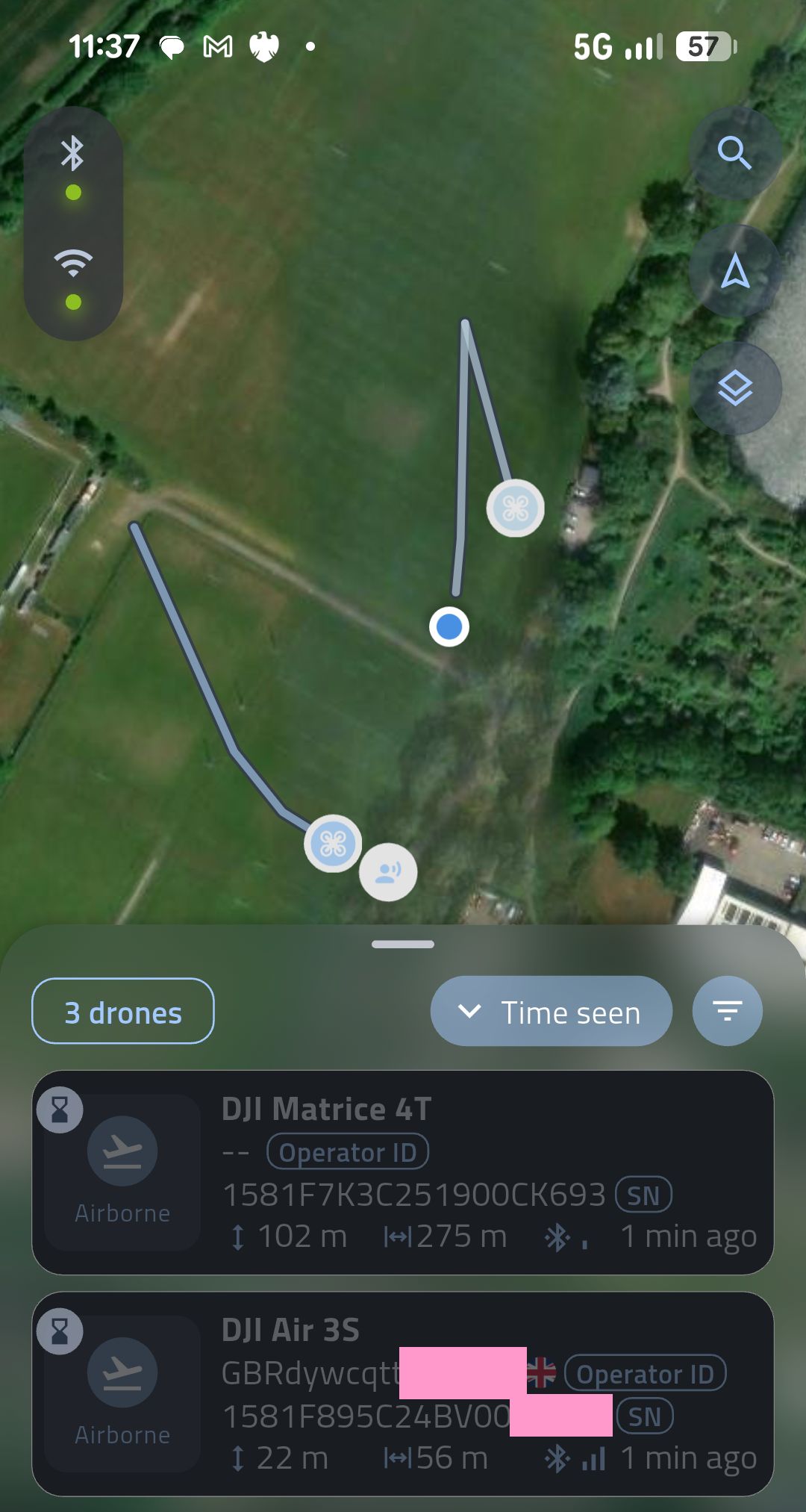This screenshot has width=806, height=1512.
Task: Tap the 3 drones count chip
Action: (123, 1011)
